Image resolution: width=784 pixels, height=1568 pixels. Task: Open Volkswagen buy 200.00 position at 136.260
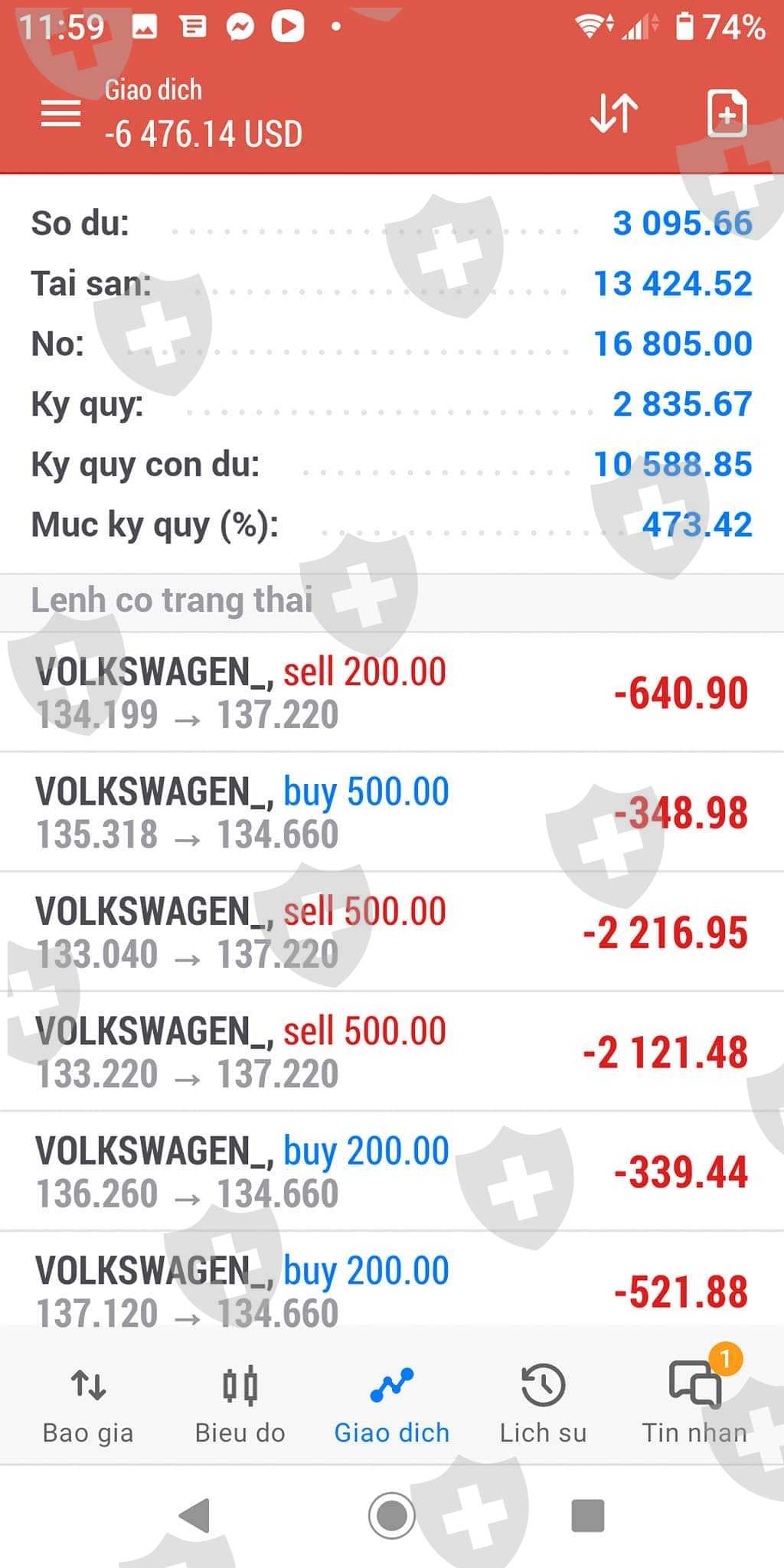click(392, 1171)
